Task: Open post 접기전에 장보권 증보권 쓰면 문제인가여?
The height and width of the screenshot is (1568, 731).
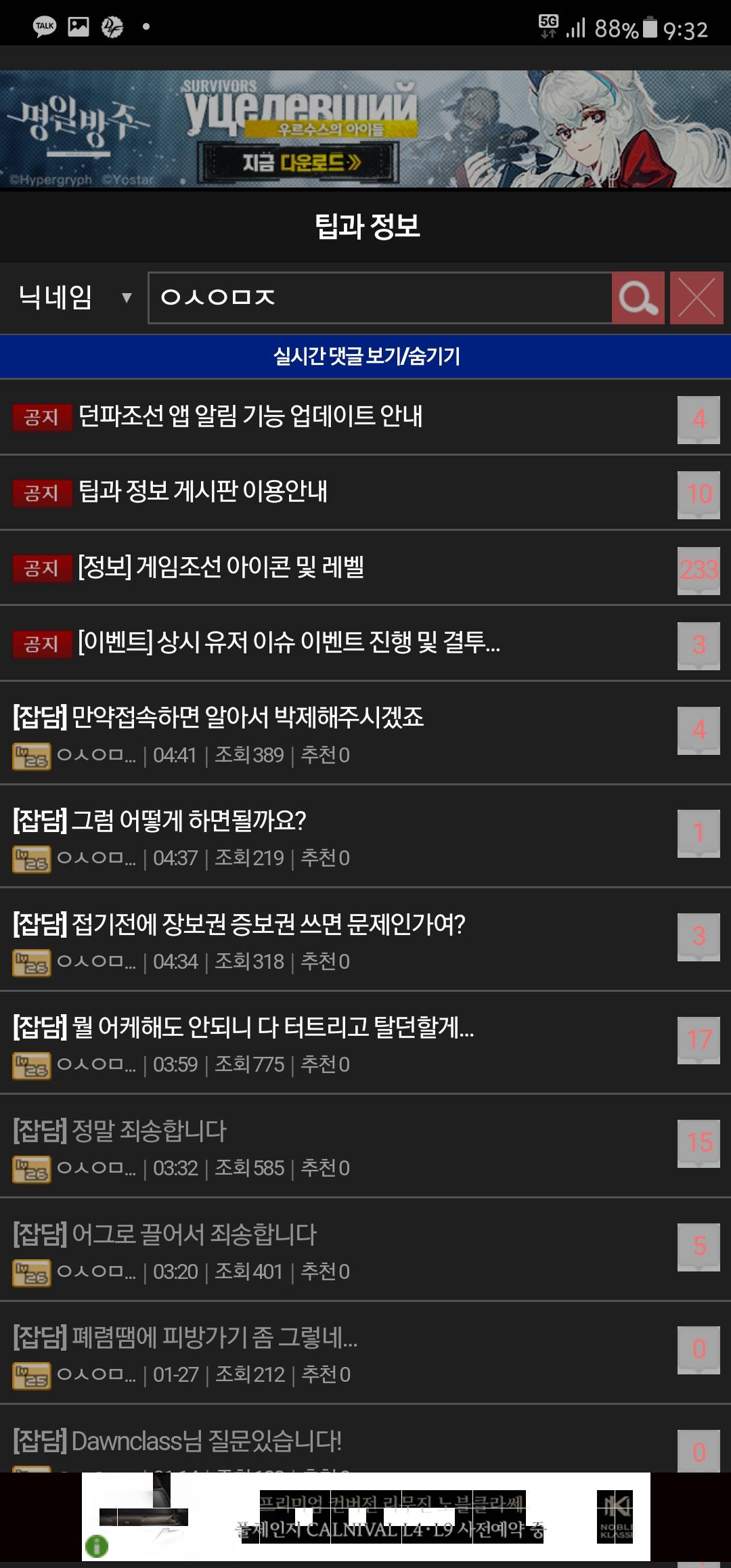Action: coord(239,925)
